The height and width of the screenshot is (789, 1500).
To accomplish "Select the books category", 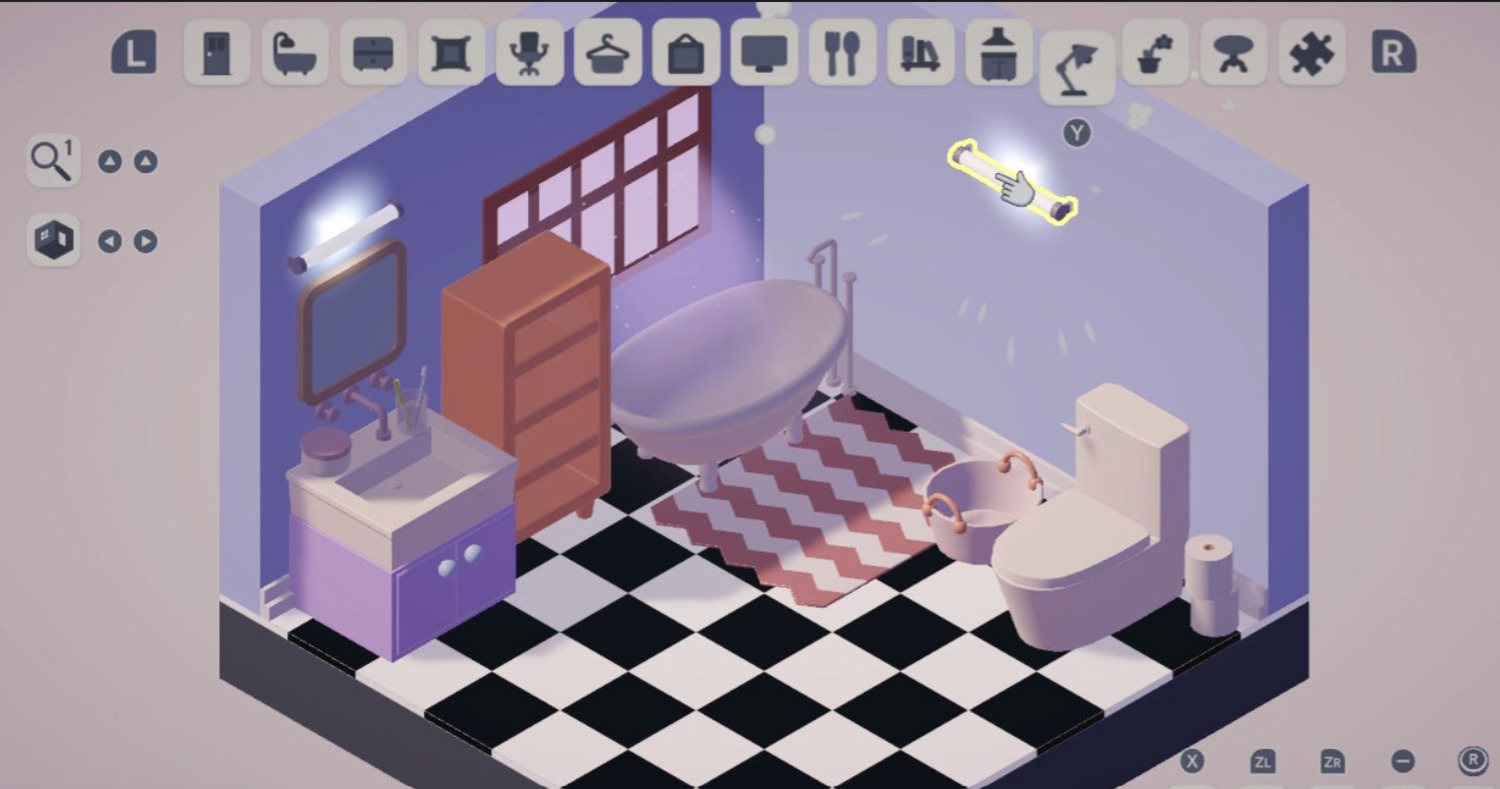I will (920, 53).
